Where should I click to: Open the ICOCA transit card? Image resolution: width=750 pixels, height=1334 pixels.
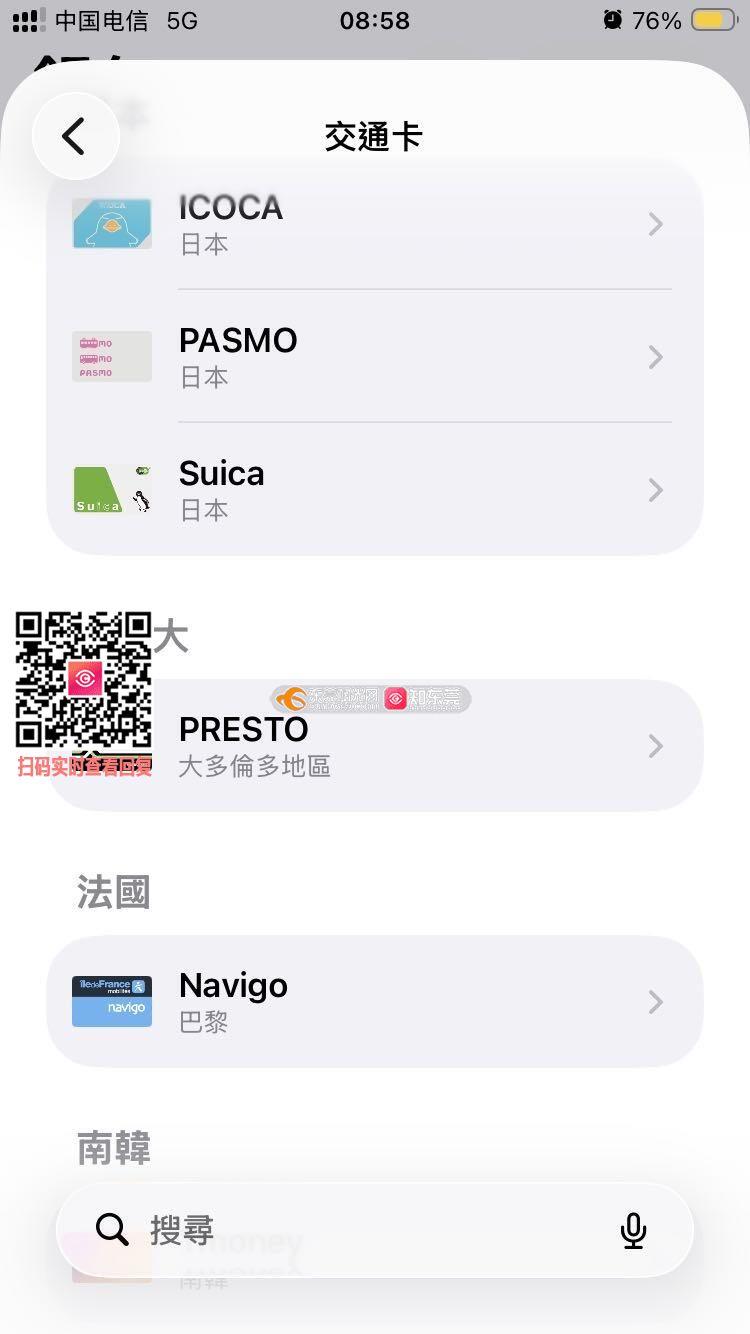[x=375, y=224]
